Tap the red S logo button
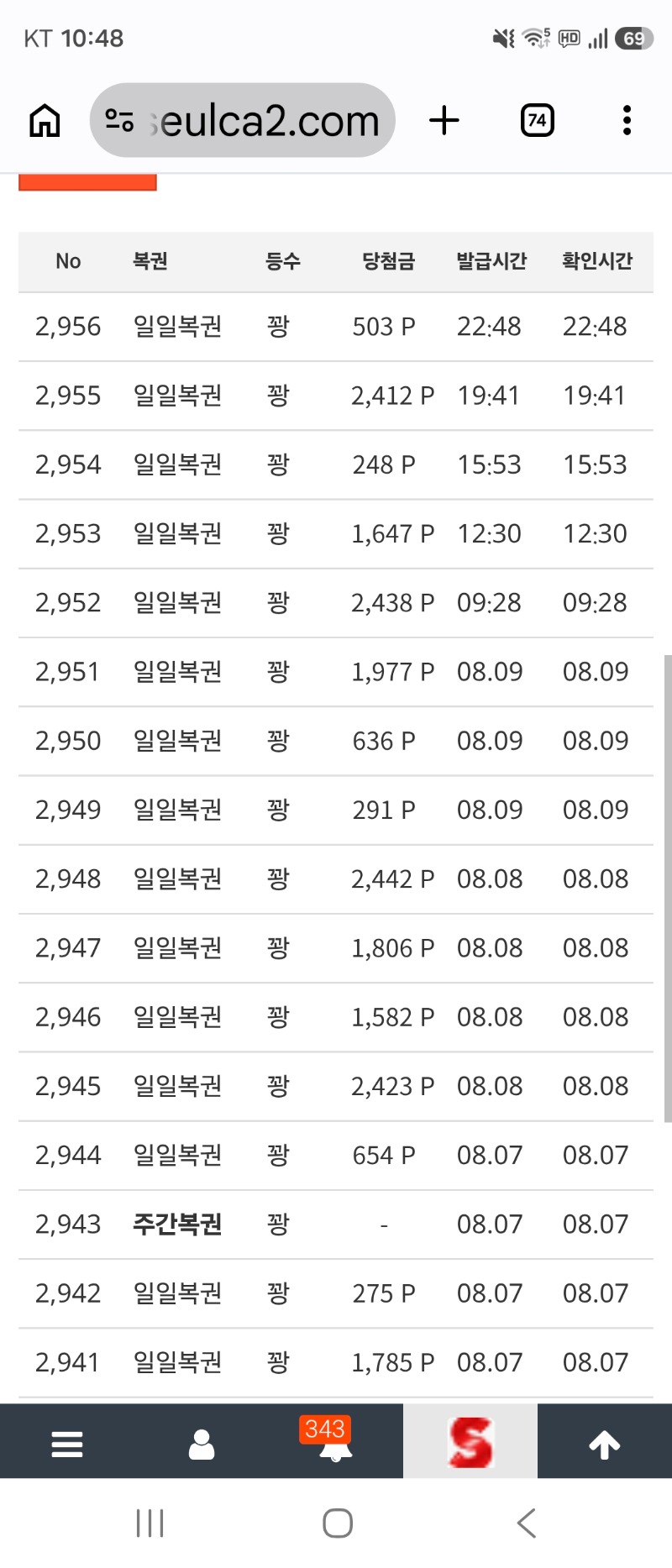 470,1441
